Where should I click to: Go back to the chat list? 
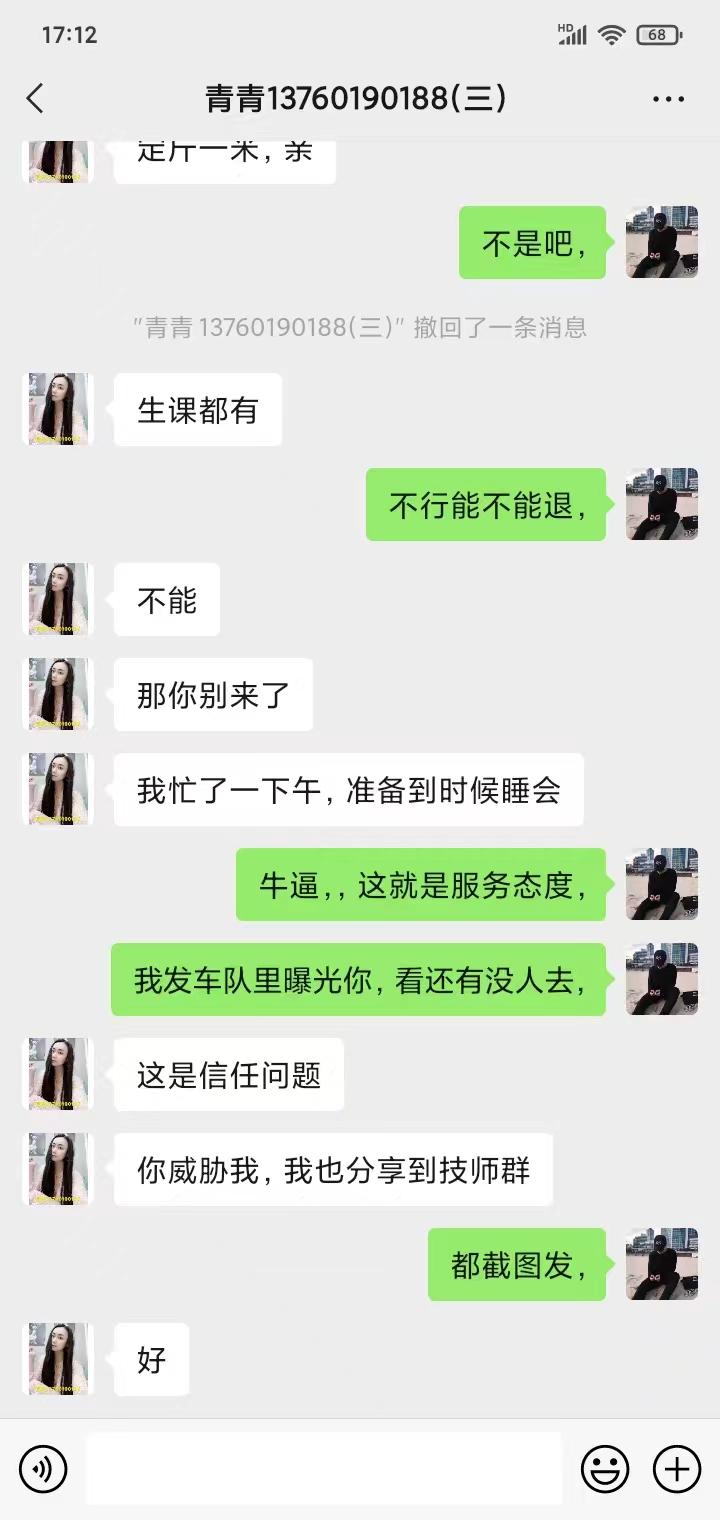35,99
